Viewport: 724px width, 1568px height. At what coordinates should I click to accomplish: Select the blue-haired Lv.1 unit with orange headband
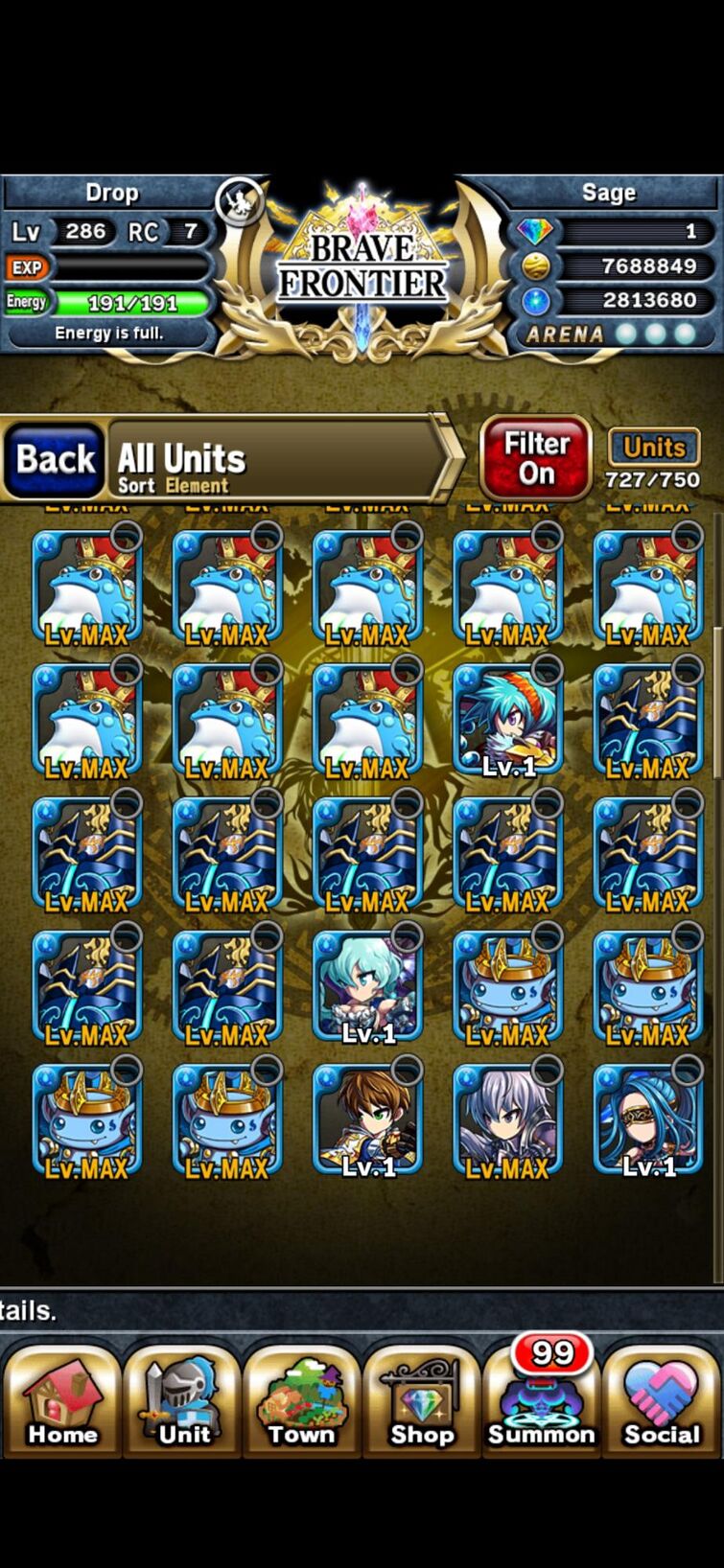(507, 719)
